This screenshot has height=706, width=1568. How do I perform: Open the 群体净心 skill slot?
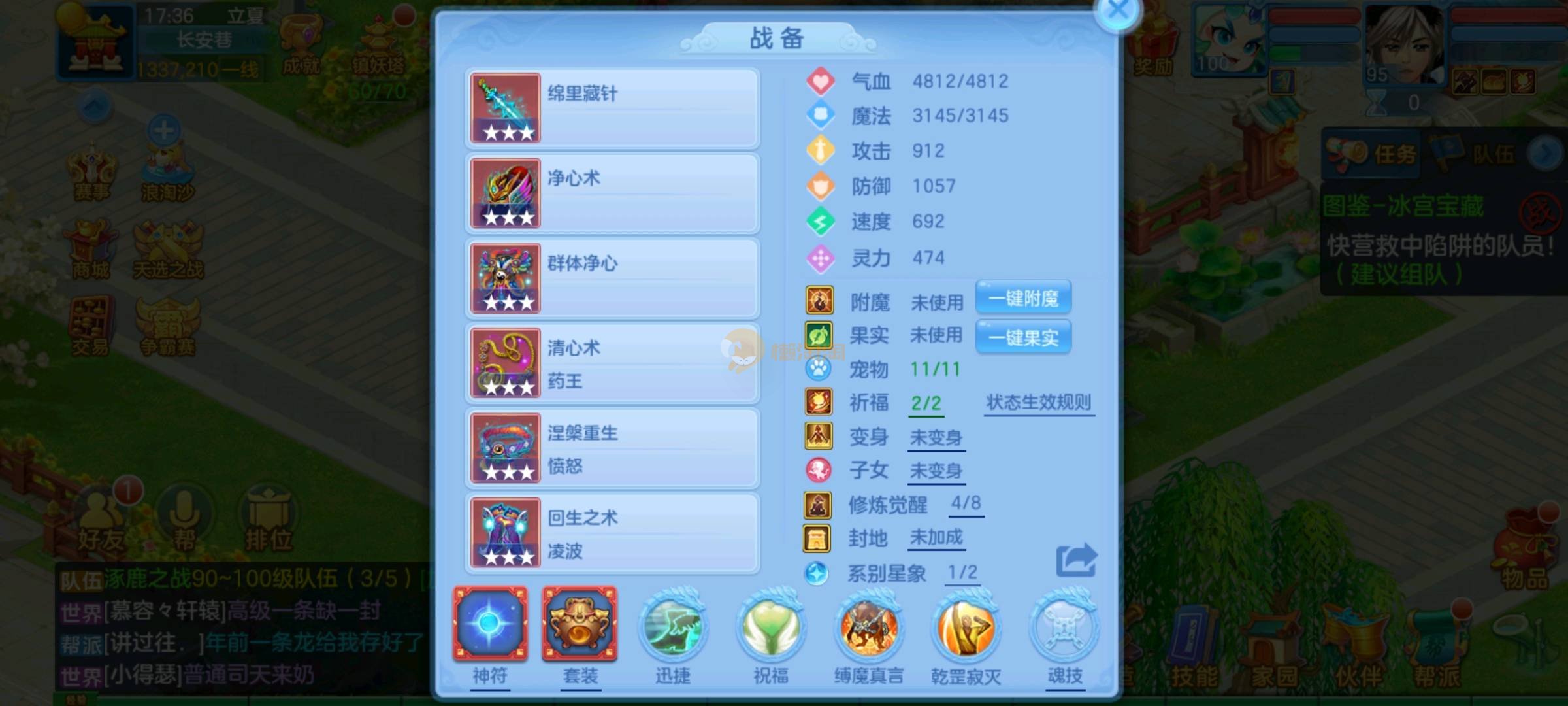(x=612, y=278)
